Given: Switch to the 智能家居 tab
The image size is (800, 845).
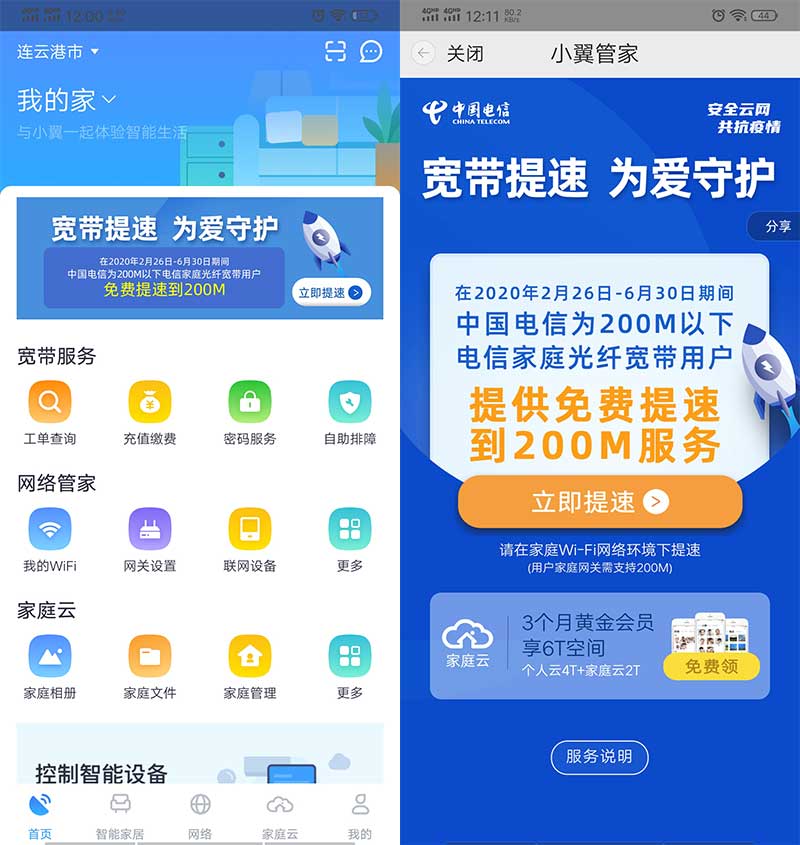Looking at the screenshot, I should (120, 815).
